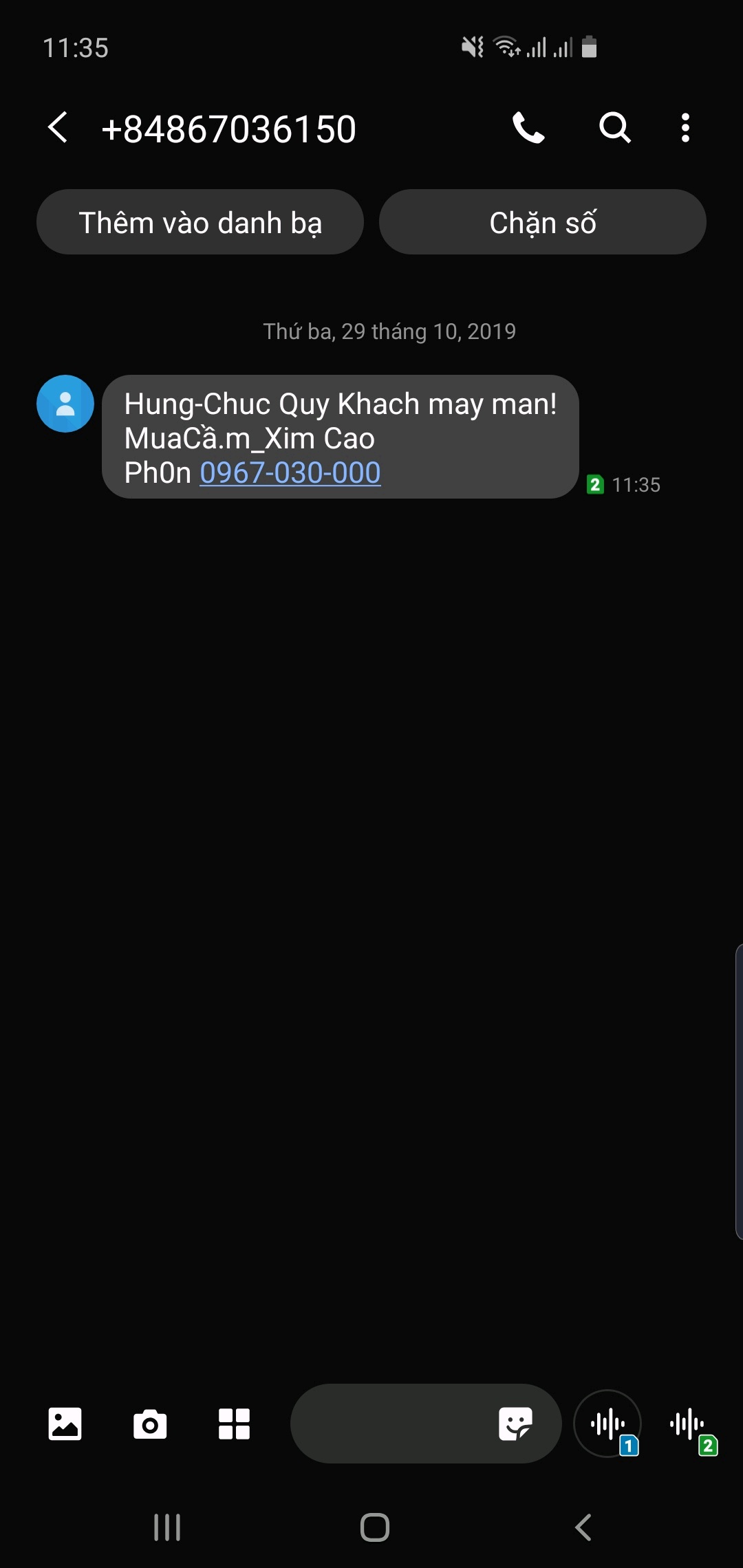Open the four-squares attachments menu
The height and width of the screenshot is (1568, 743).
pyautogui.click(x=234, y=1424)
